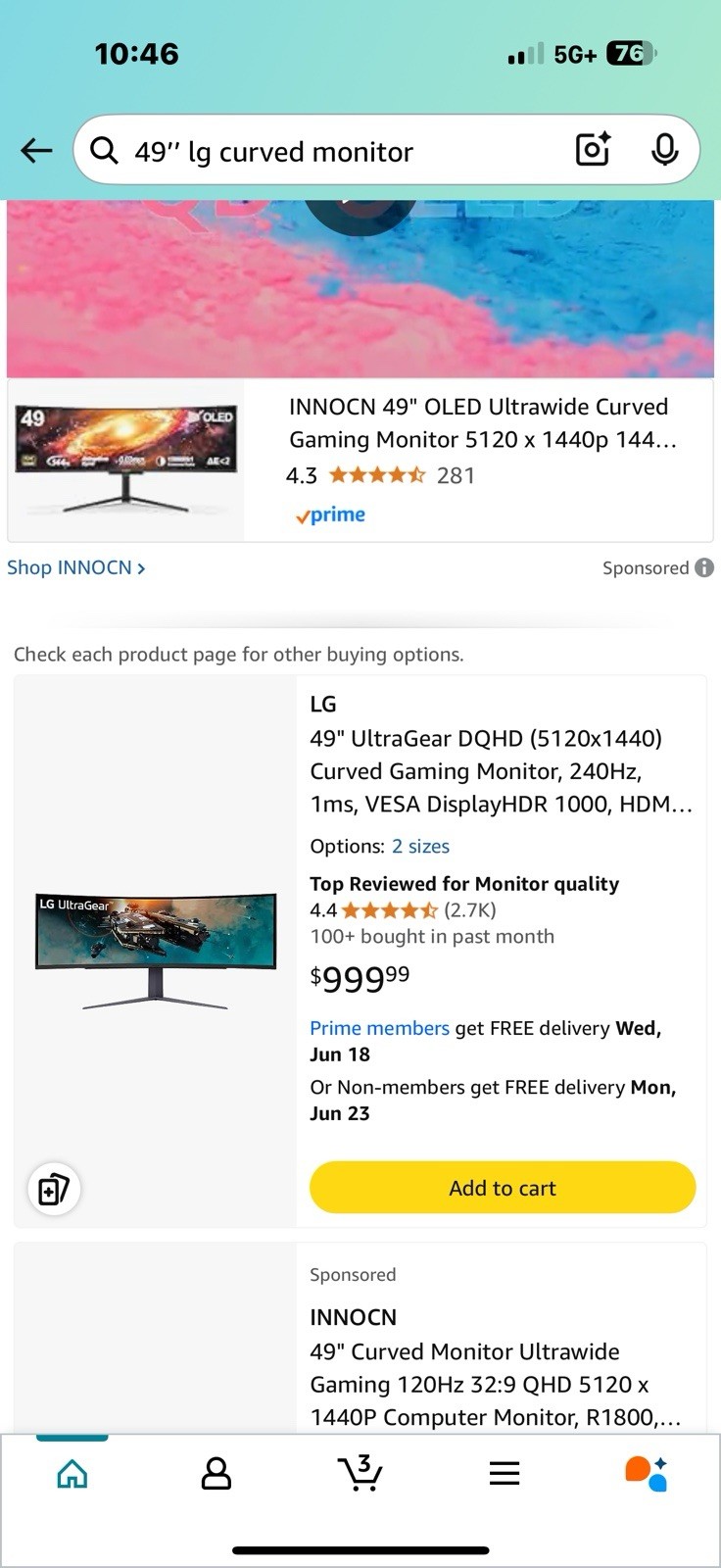View the shopping cart with 3 items
The width and height of the screenshot is (721, 1568).
(x=360, y=1473)
